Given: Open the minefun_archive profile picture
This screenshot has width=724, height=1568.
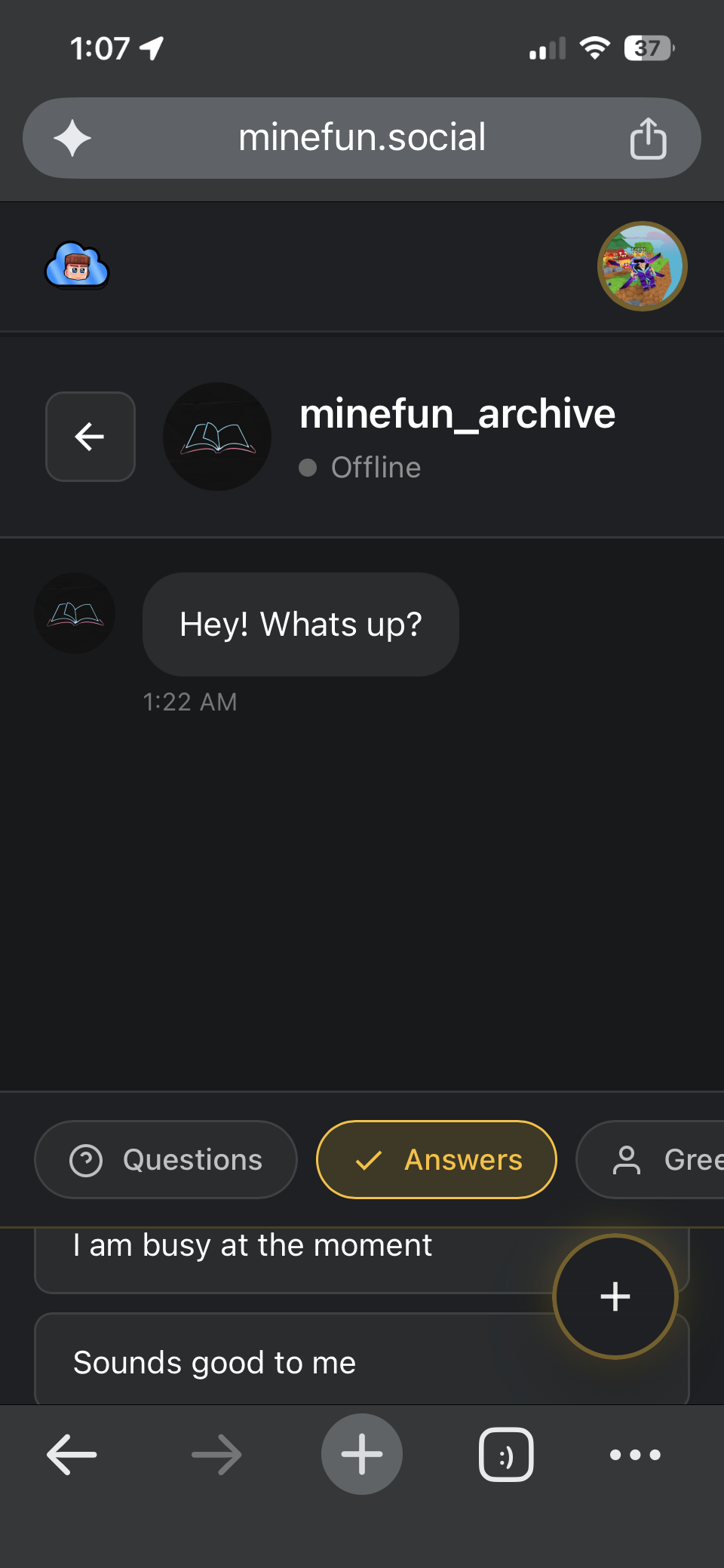Looking at the screenshot, I should click(x=217, y=437).
